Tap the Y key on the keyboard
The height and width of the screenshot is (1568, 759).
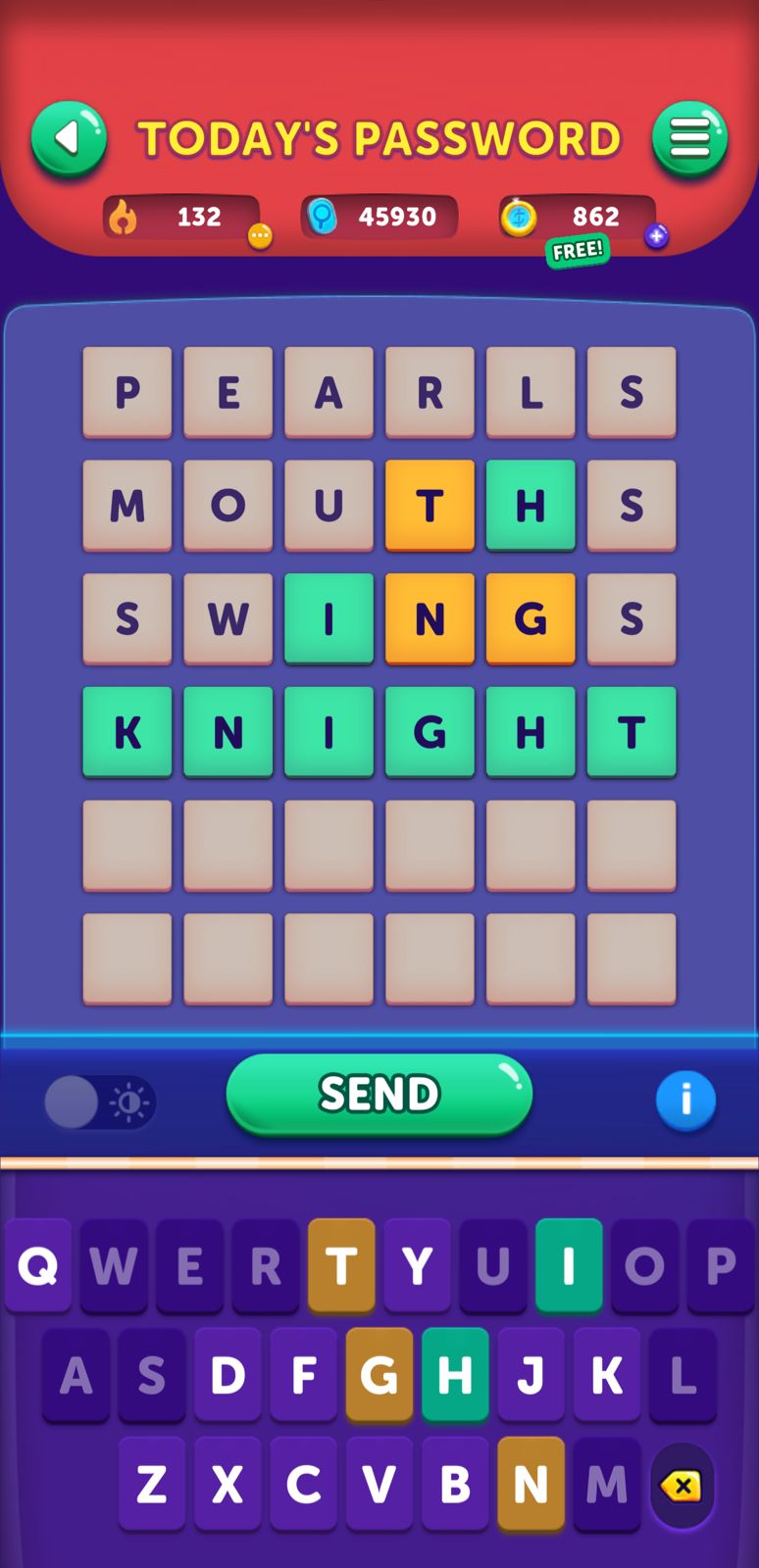pos(417,1266)
